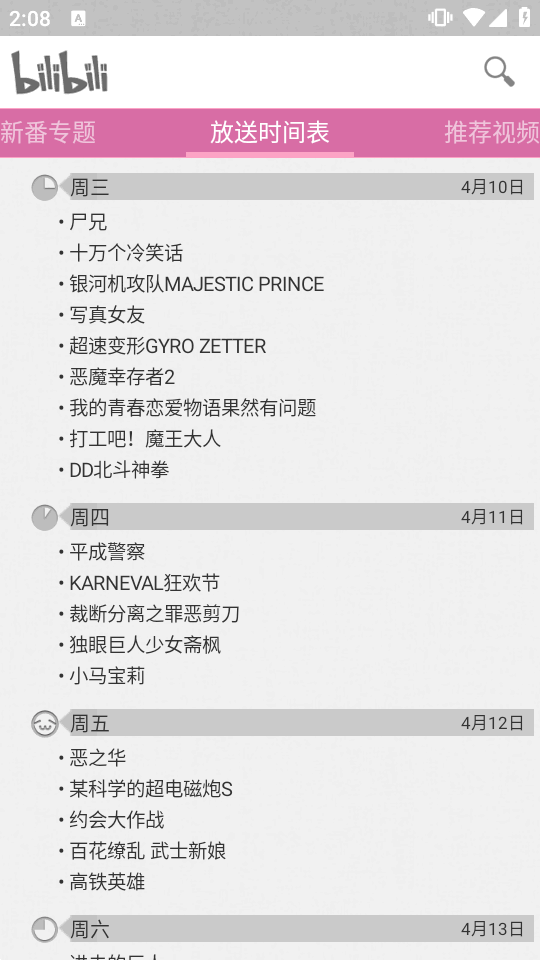Image resolution: width=540 pixels, height=960 pixels.
Task: Open the show 写真女友
Action: (x=107, y=315)
